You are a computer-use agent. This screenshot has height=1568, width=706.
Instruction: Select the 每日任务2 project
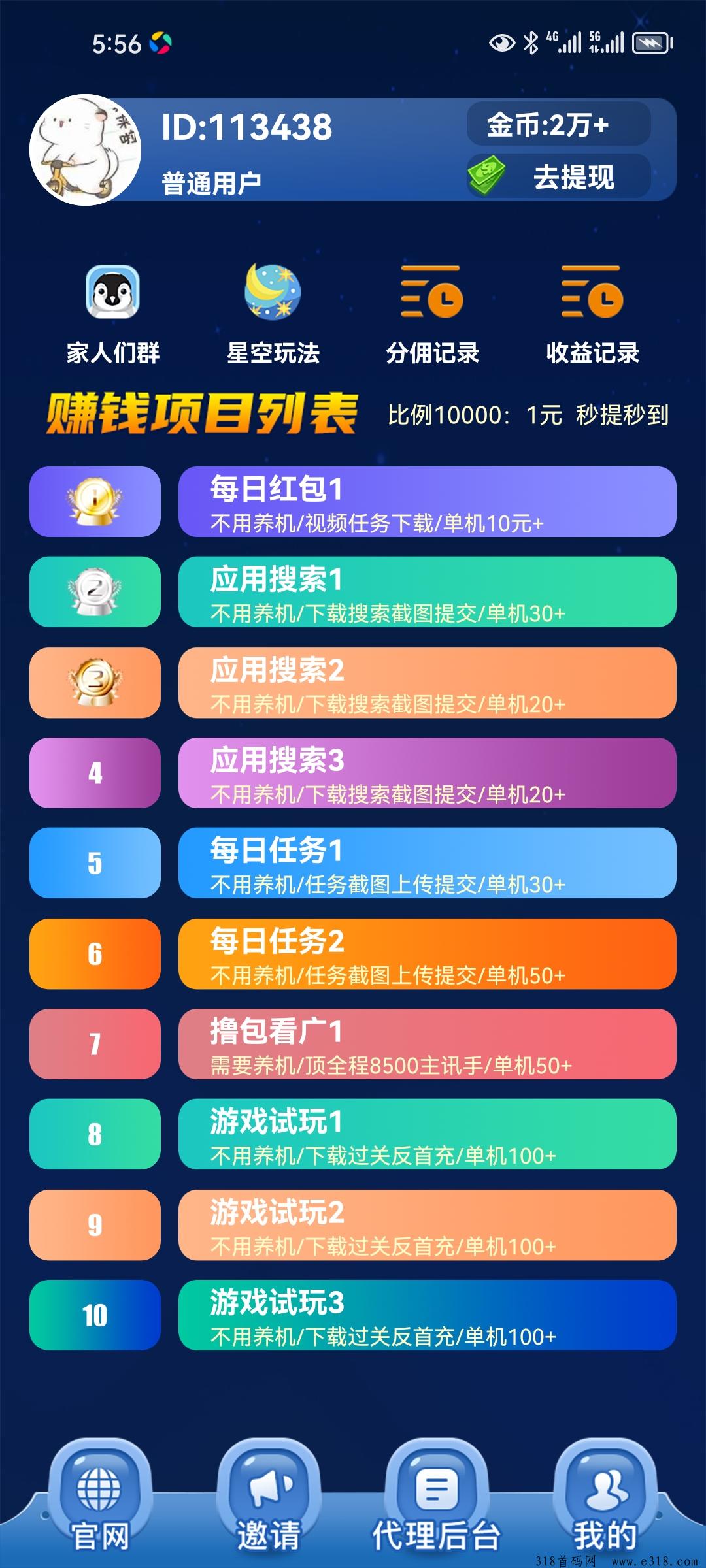427,954
